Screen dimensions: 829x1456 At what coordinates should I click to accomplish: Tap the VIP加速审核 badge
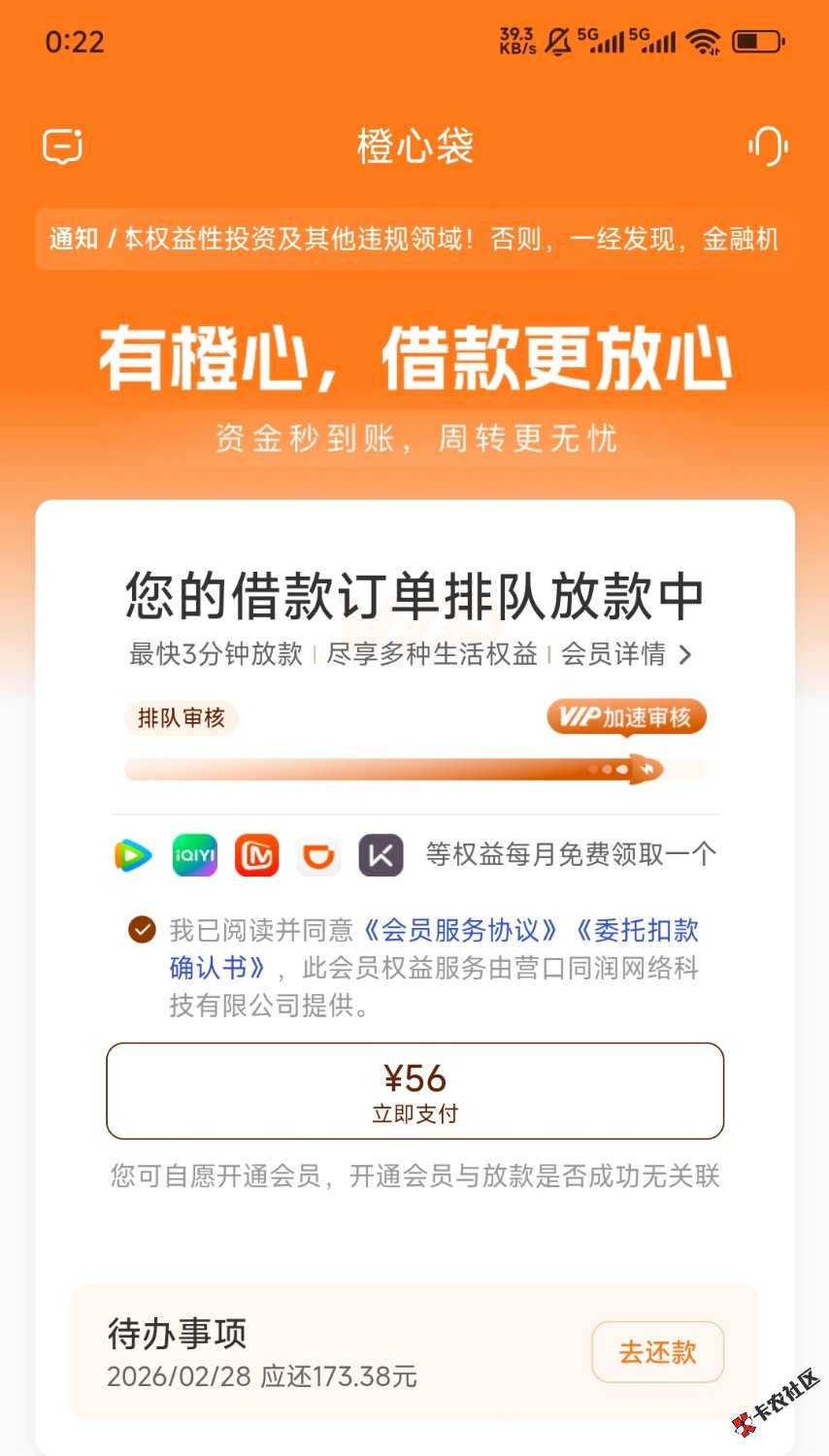(x=626, y=718)
